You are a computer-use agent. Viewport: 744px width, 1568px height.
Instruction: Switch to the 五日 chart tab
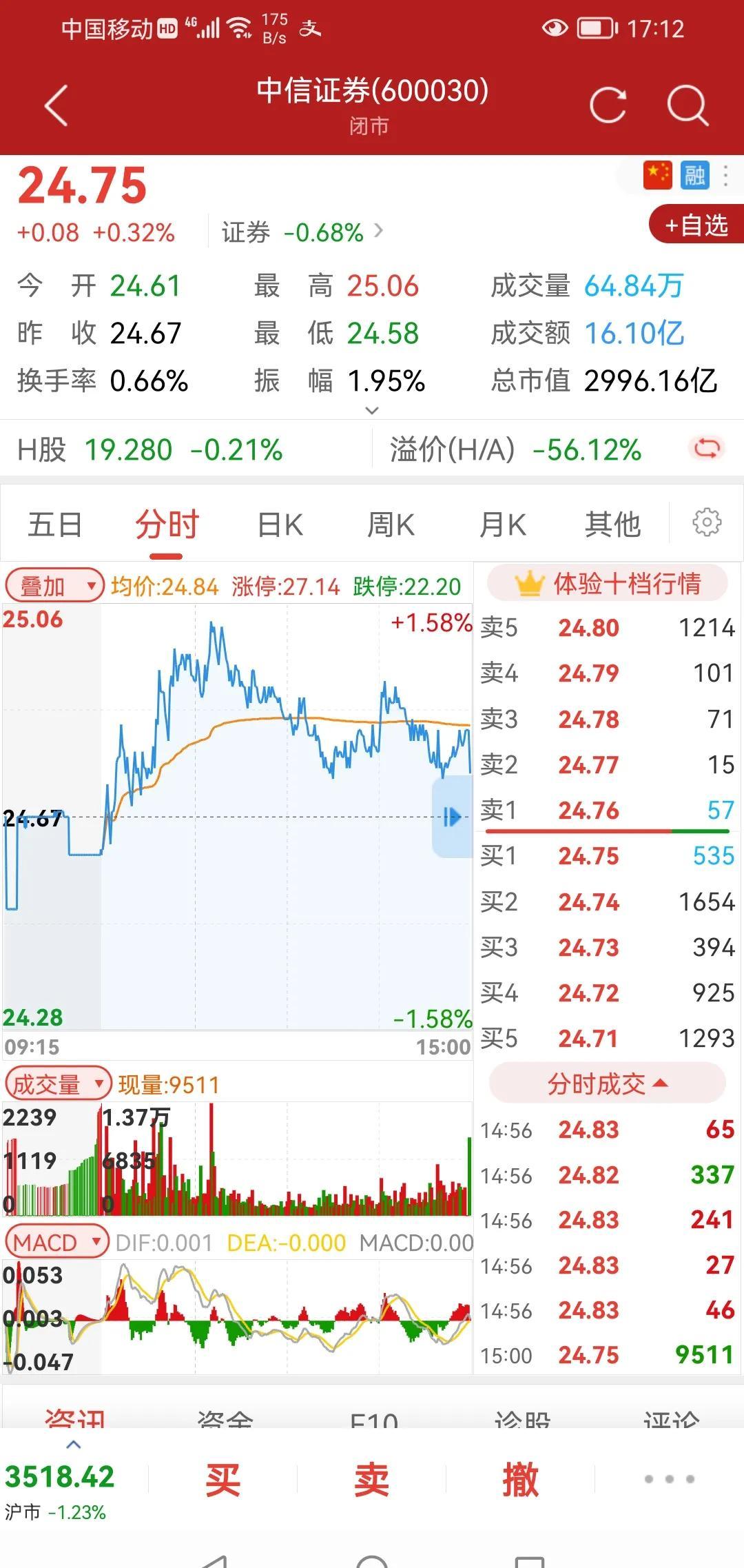click(x=55, y=525)
